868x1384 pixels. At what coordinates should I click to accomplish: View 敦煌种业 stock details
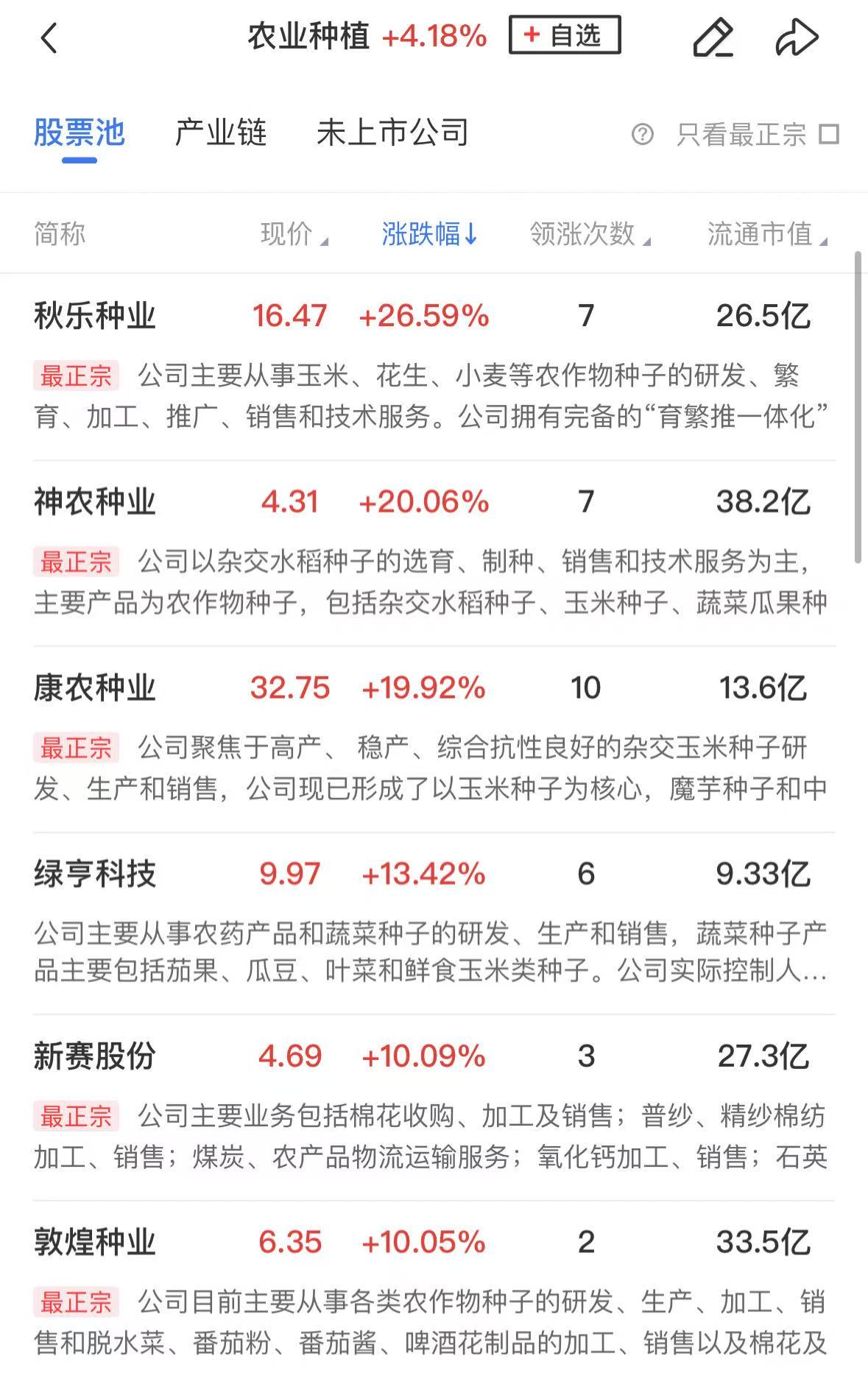coord(94,1243)
